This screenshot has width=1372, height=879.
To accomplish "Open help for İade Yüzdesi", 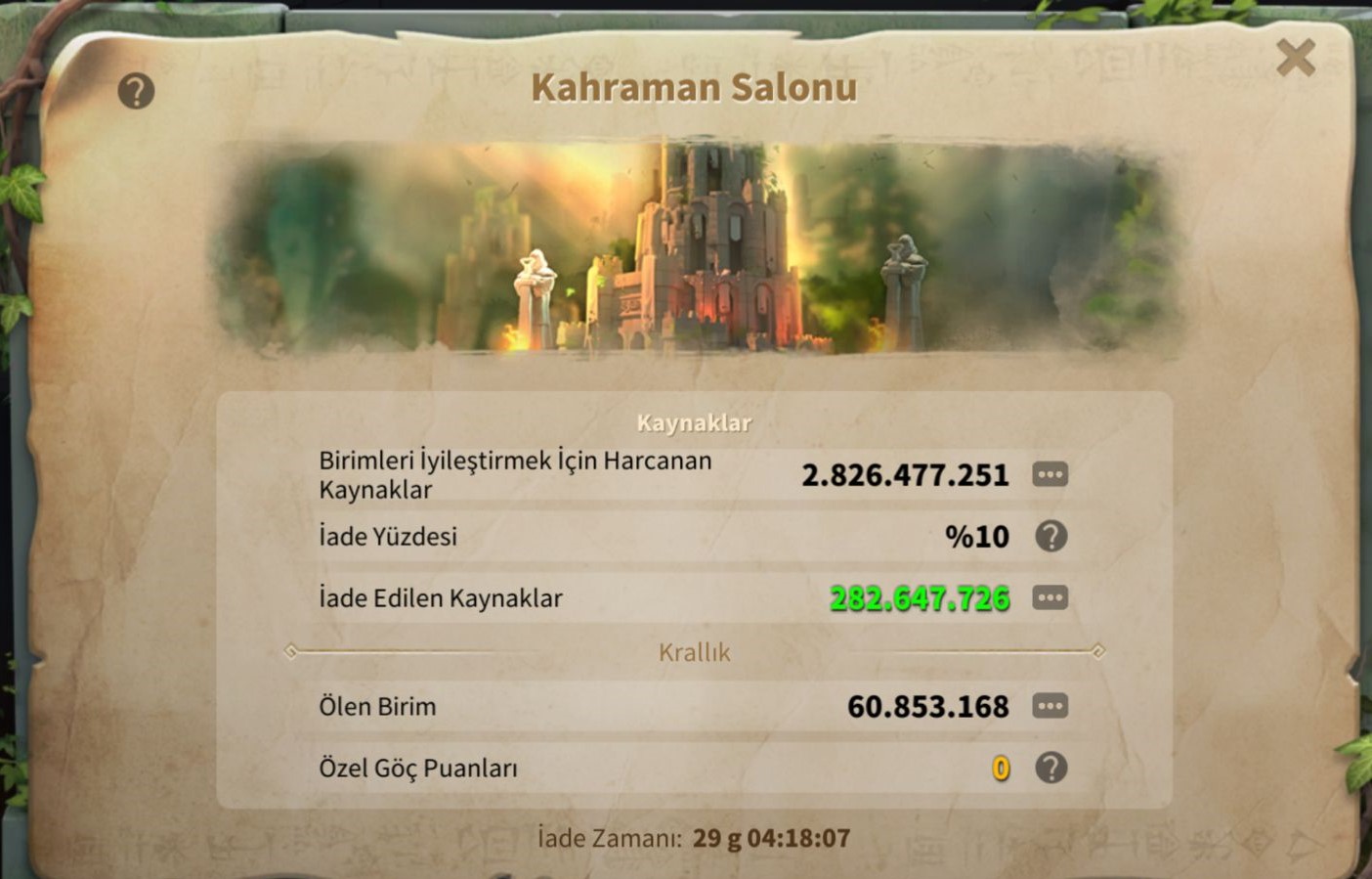I will point(1050,536).
